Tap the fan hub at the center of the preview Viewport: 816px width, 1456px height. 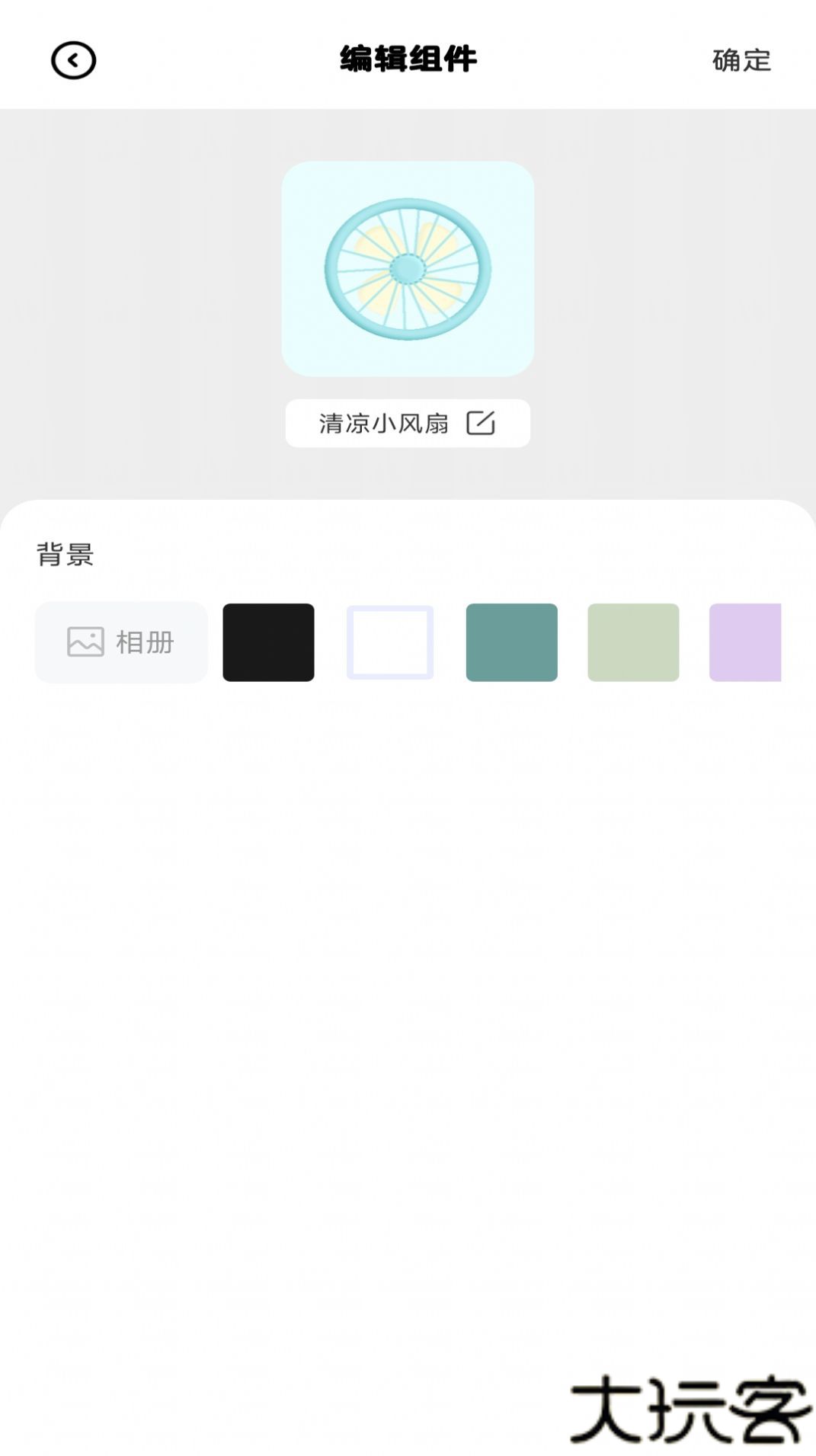(x=408, y=268)
